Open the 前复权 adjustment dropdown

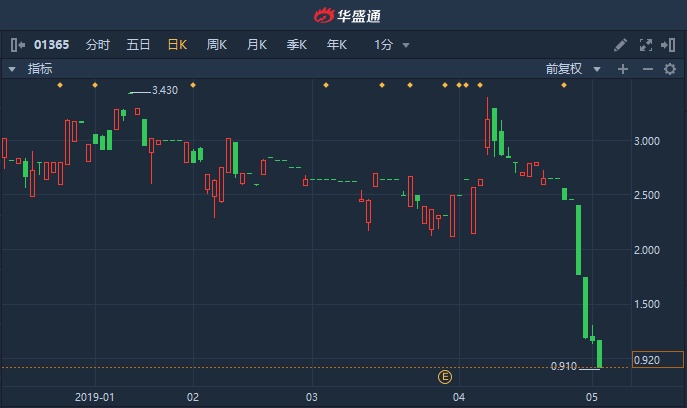(x=574, y=69)
